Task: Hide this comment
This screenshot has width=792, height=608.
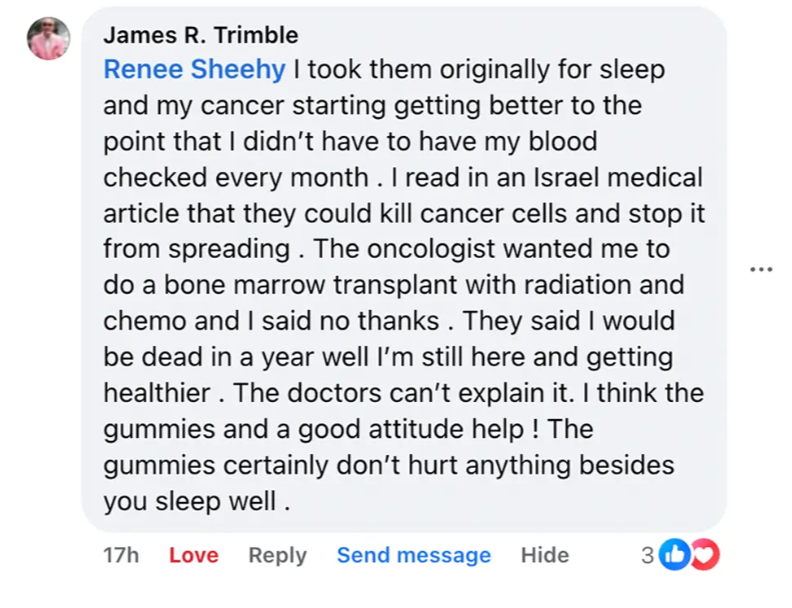Action: click(x=544, y=555)
